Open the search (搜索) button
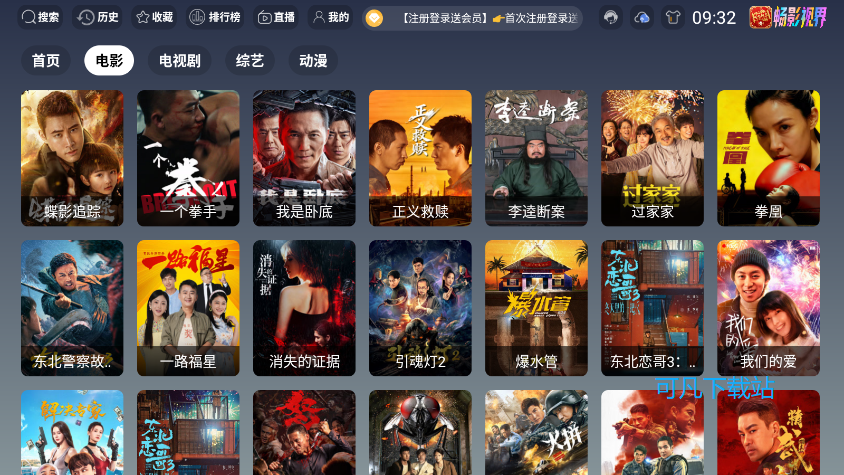The width and height of the screenshot is (844, 475). [x=41, y=17]
